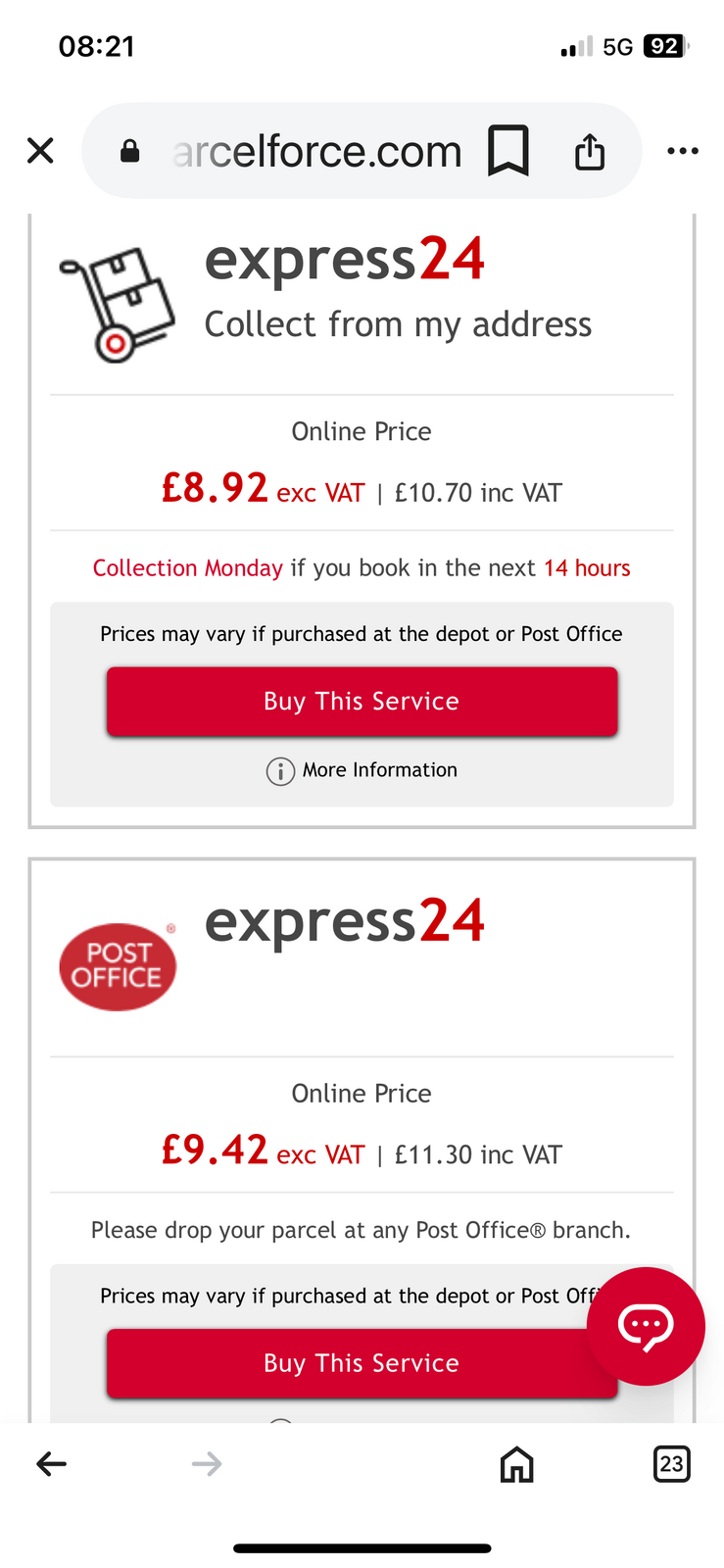The image size is (724, 1568).
Task: Go to browser home page
Action: (516, 1464)
